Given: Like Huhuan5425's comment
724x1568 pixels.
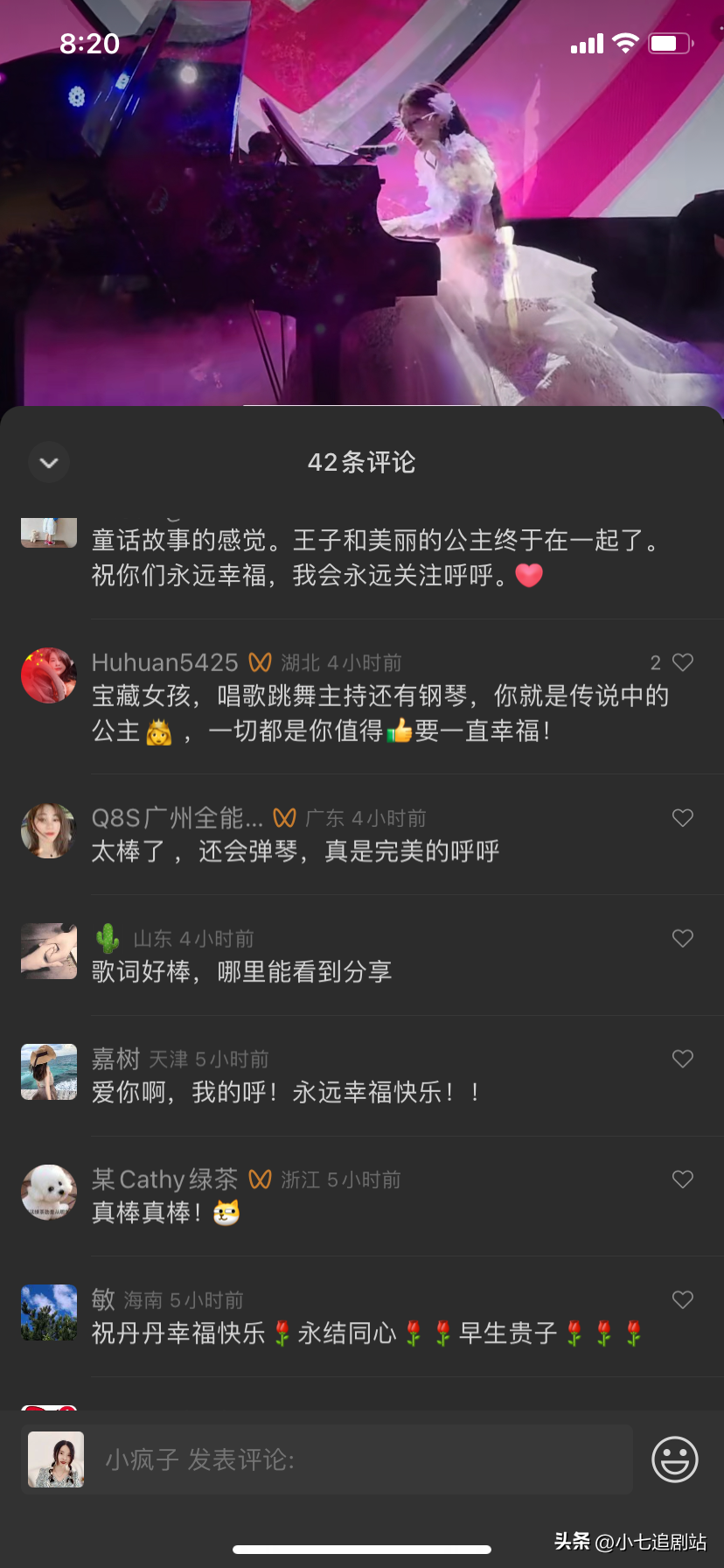Looking at the screenshot, I should tap(683, 662).
